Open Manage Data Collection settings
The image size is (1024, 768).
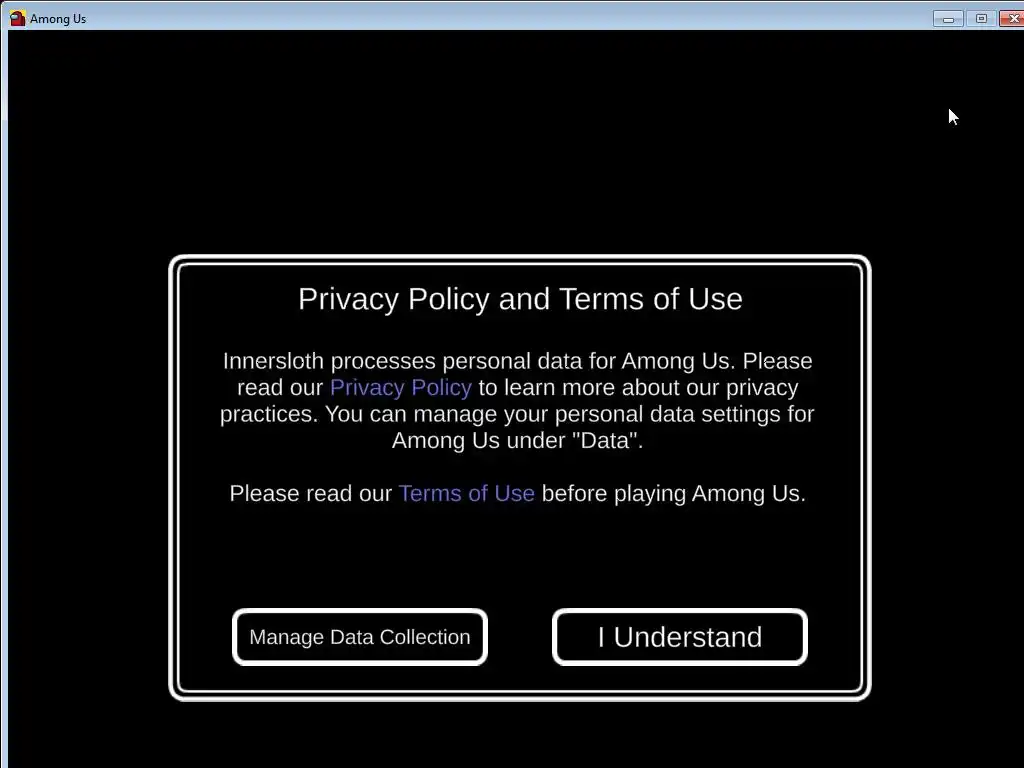359,637
